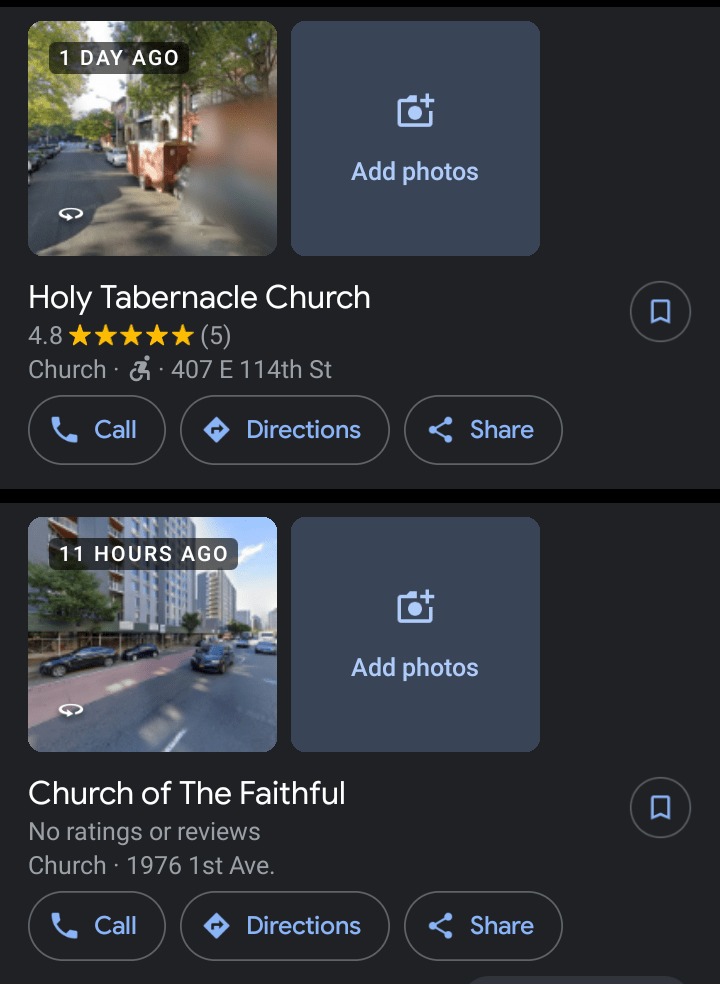The height and width of the screenshot is (984, 720).
Task: Open Holy Tabernacle Church street view photo
Action: [x=152, y=139]
